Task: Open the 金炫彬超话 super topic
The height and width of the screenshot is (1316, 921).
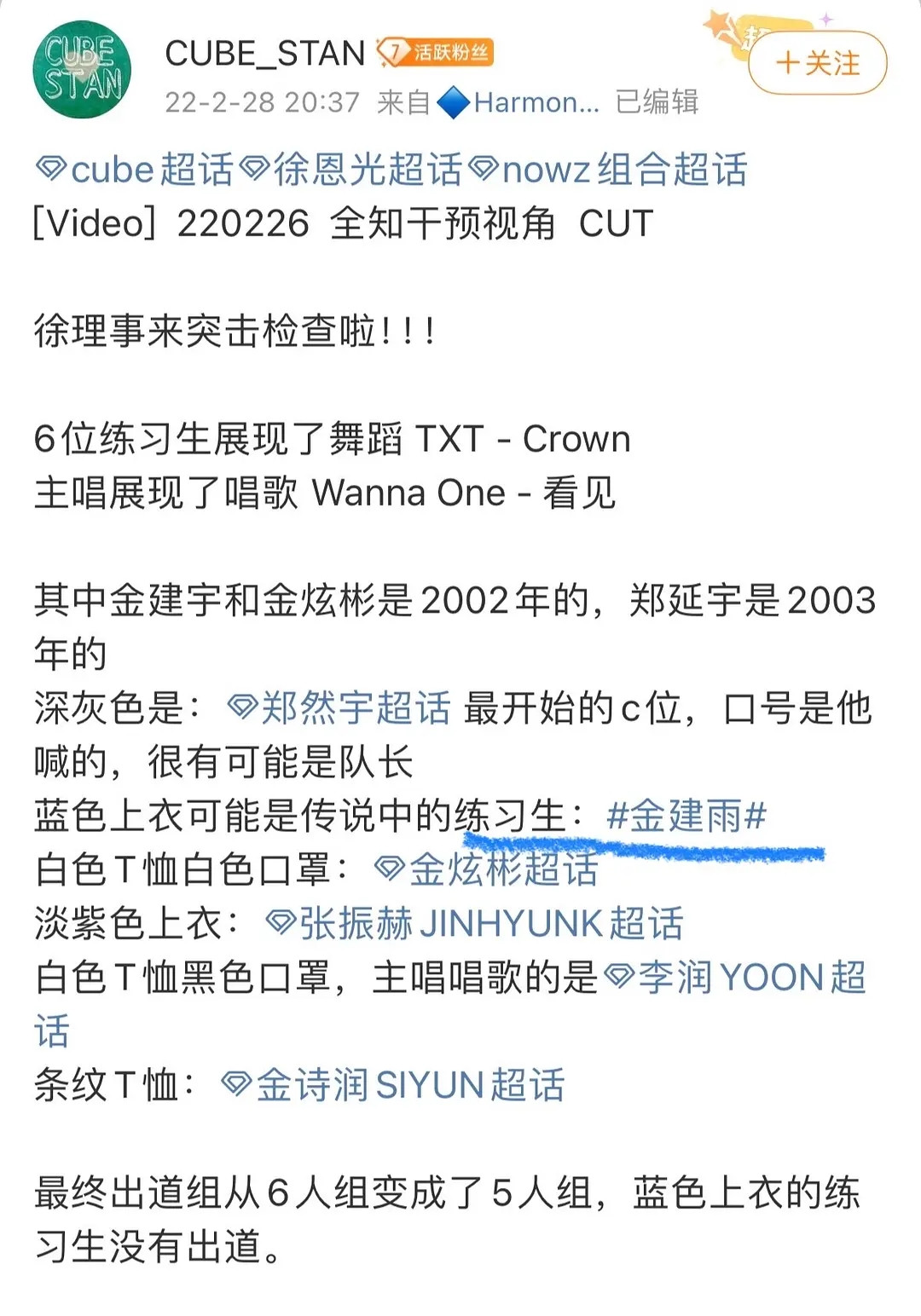Action: 487,869
